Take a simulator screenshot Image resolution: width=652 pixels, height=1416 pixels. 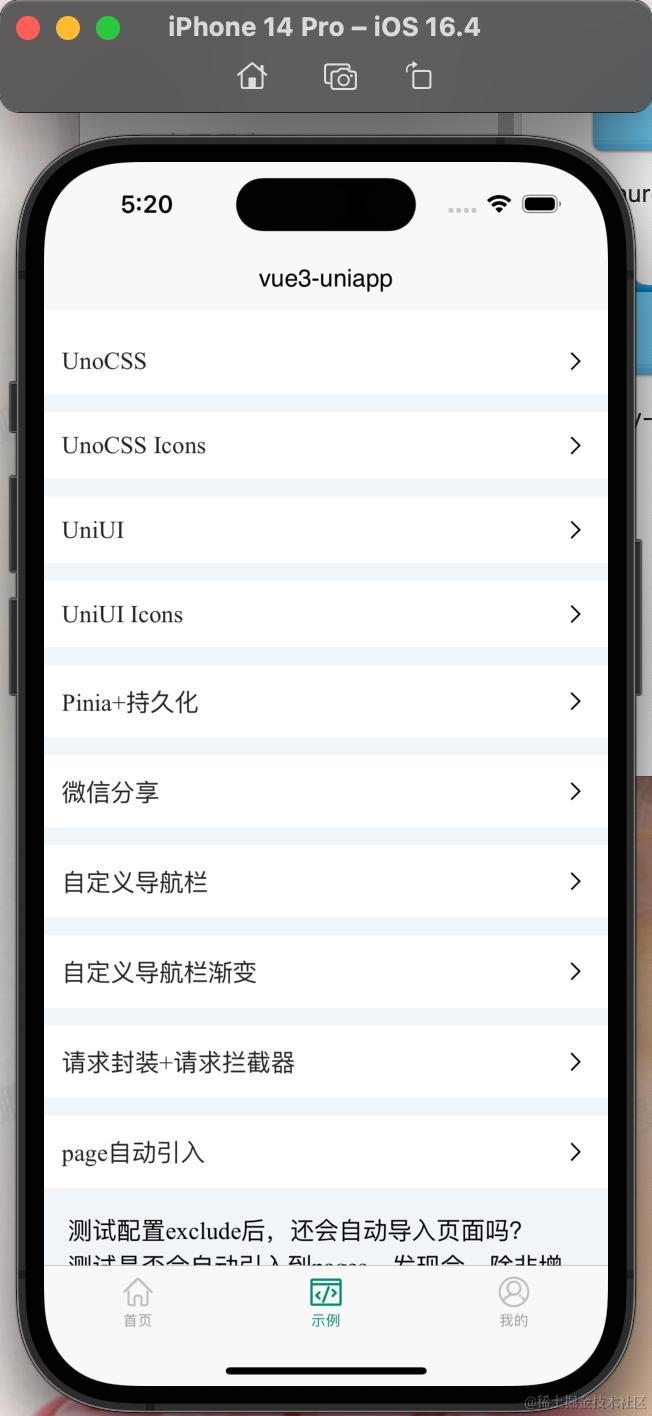[x=340, y=76]
